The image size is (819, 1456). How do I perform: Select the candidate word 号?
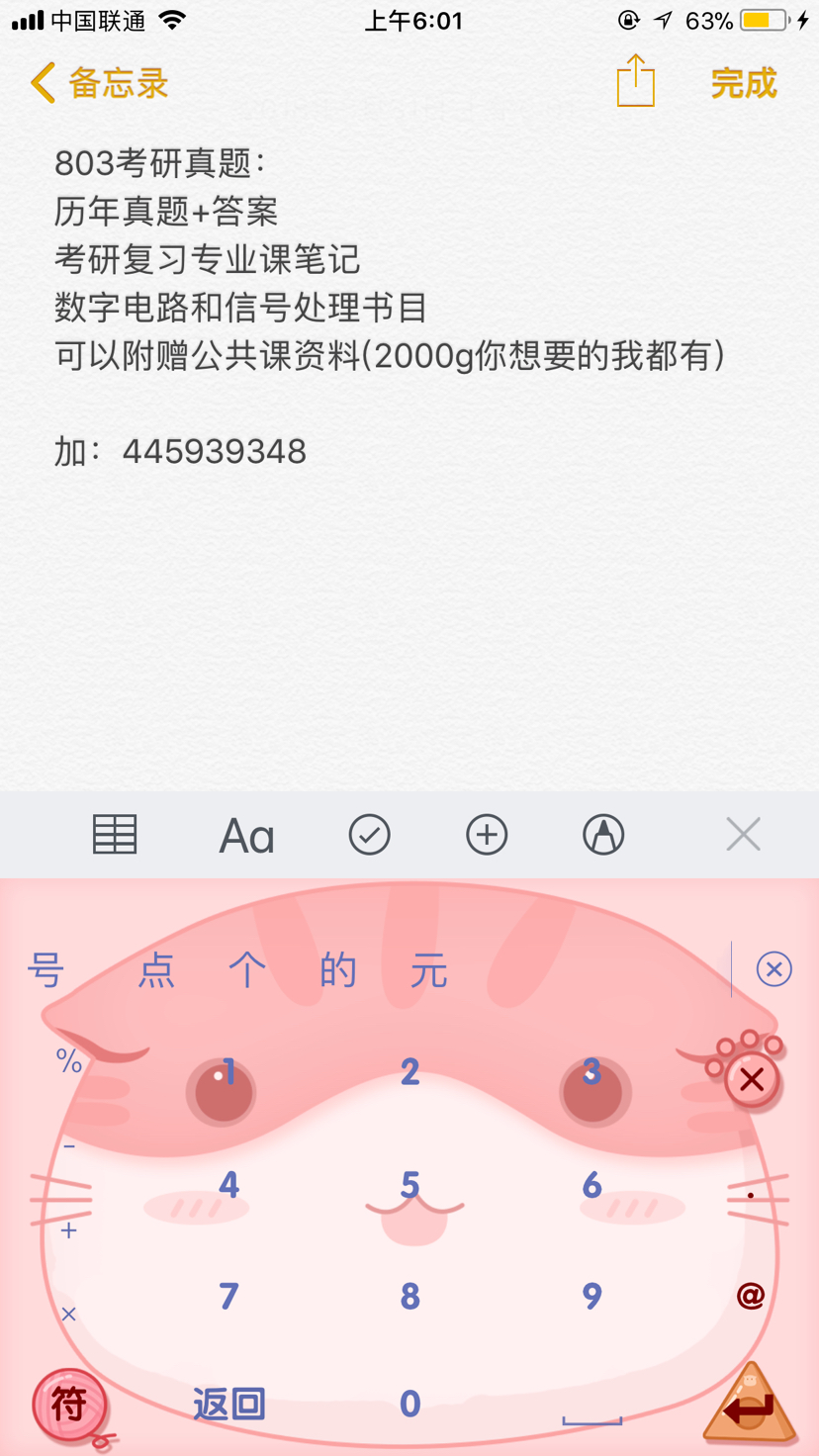(45, 970)
